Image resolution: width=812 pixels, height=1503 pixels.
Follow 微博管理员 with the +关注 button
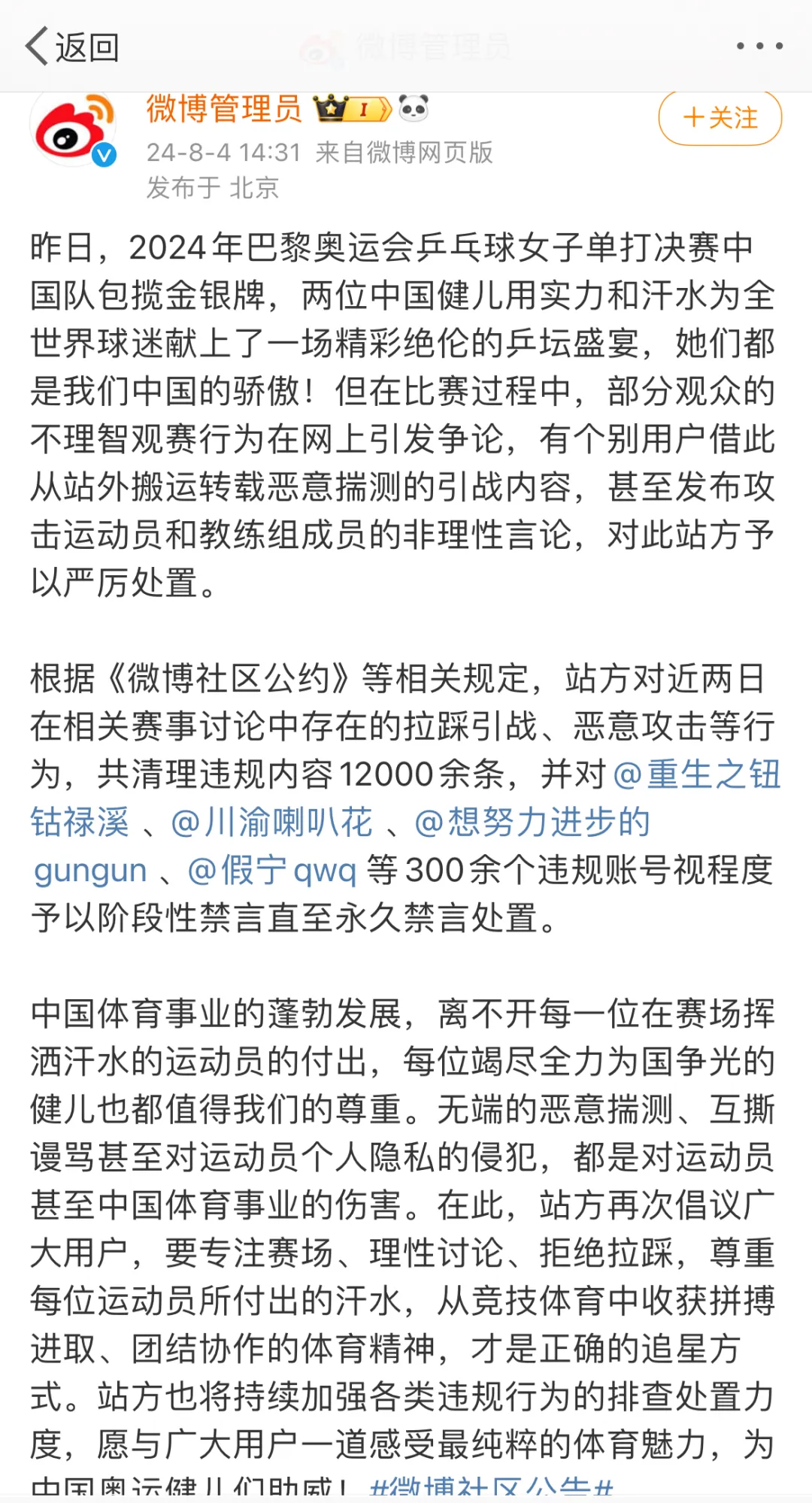pyautogui.click(x=720, y=118)
